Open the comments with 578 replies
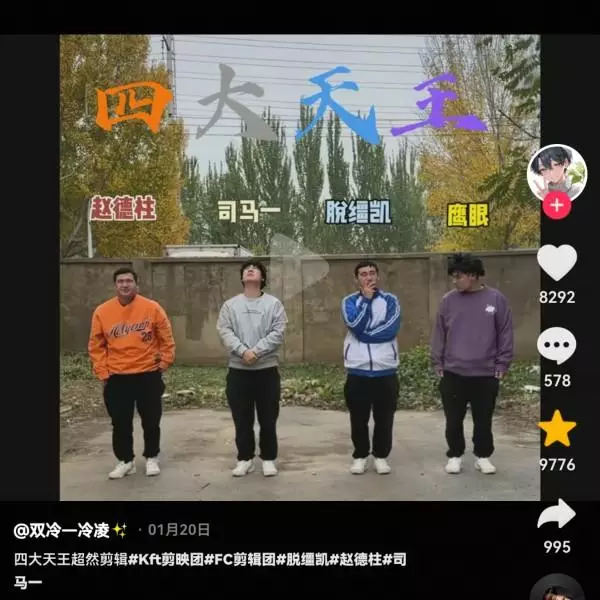The height and width of the screenshot is (600, 600). coord(557,346)
